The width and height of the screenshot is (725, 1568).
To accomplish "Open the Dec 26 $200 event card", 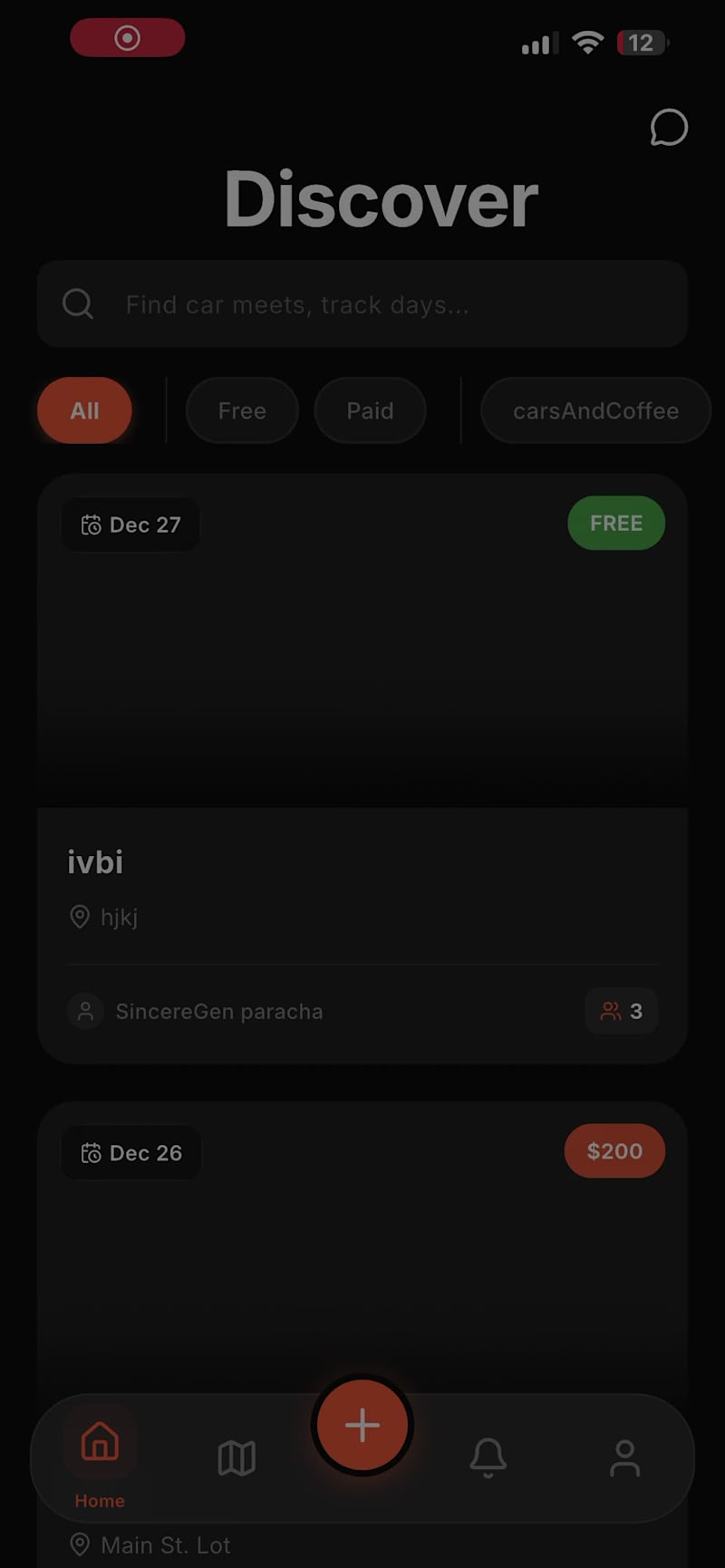I will (x=362, y=1268).
